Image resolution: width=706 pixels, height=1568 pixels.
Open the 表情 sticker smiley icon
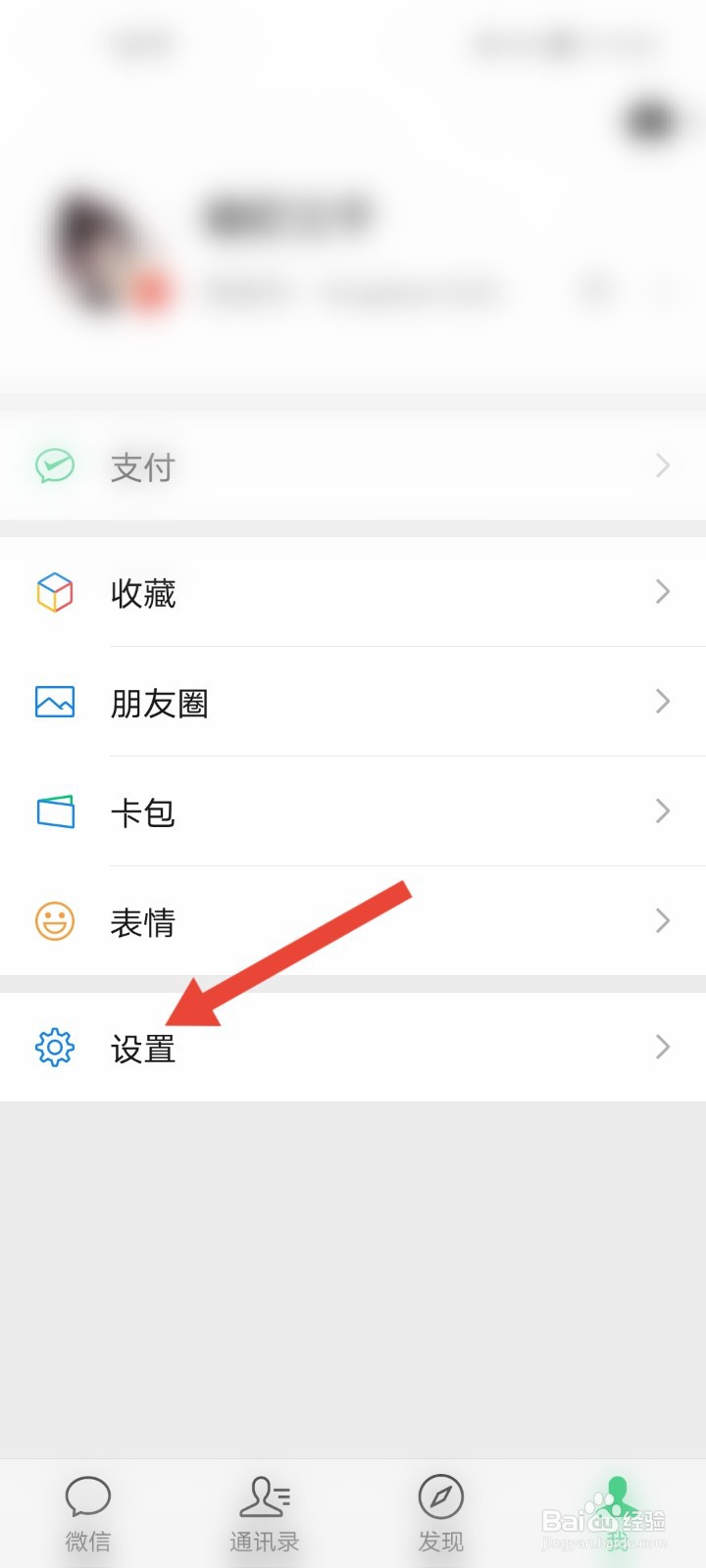(55, 921)
